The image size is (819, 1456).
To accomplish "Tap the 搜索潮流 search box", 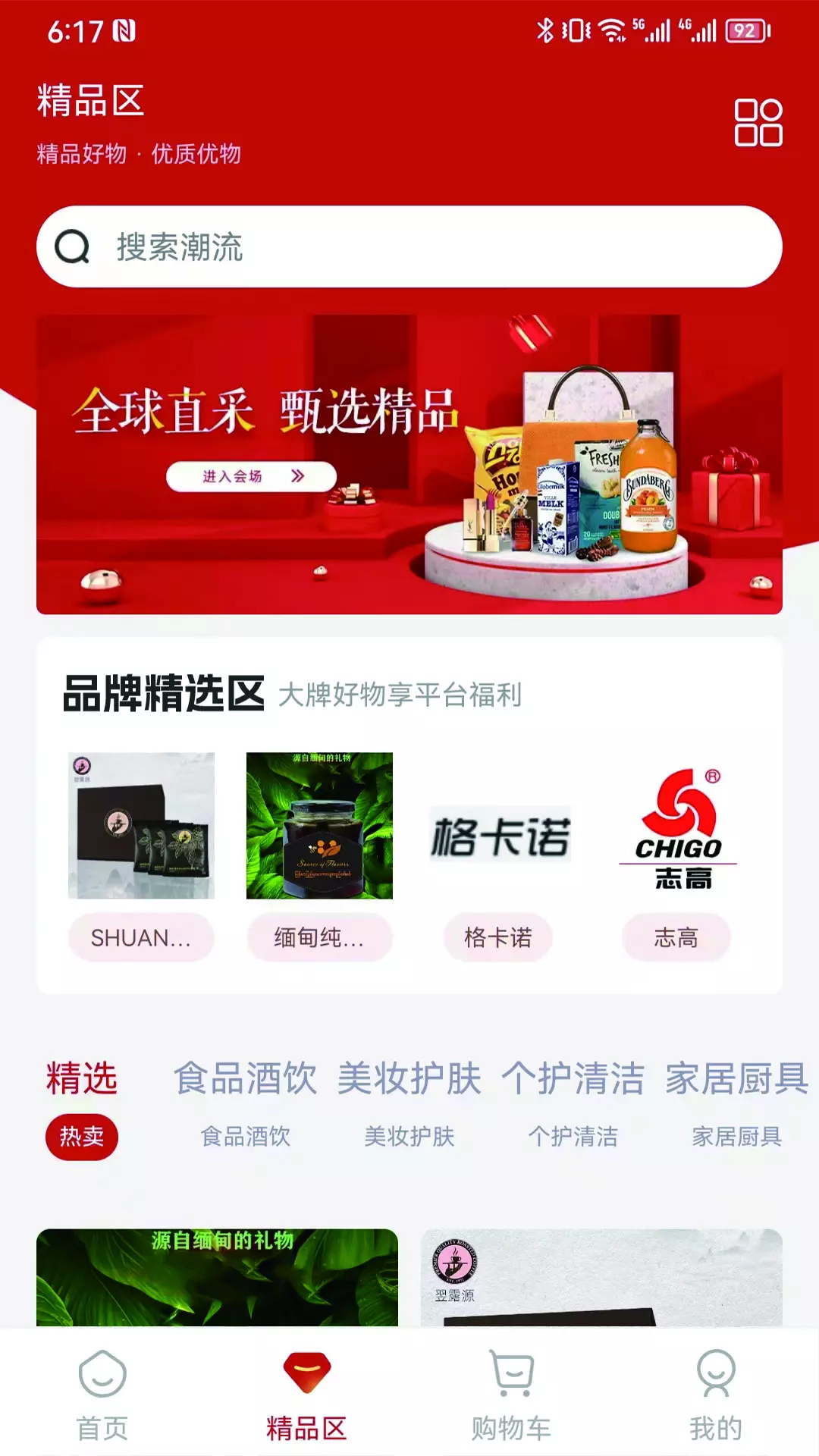I will click(409, 246).
